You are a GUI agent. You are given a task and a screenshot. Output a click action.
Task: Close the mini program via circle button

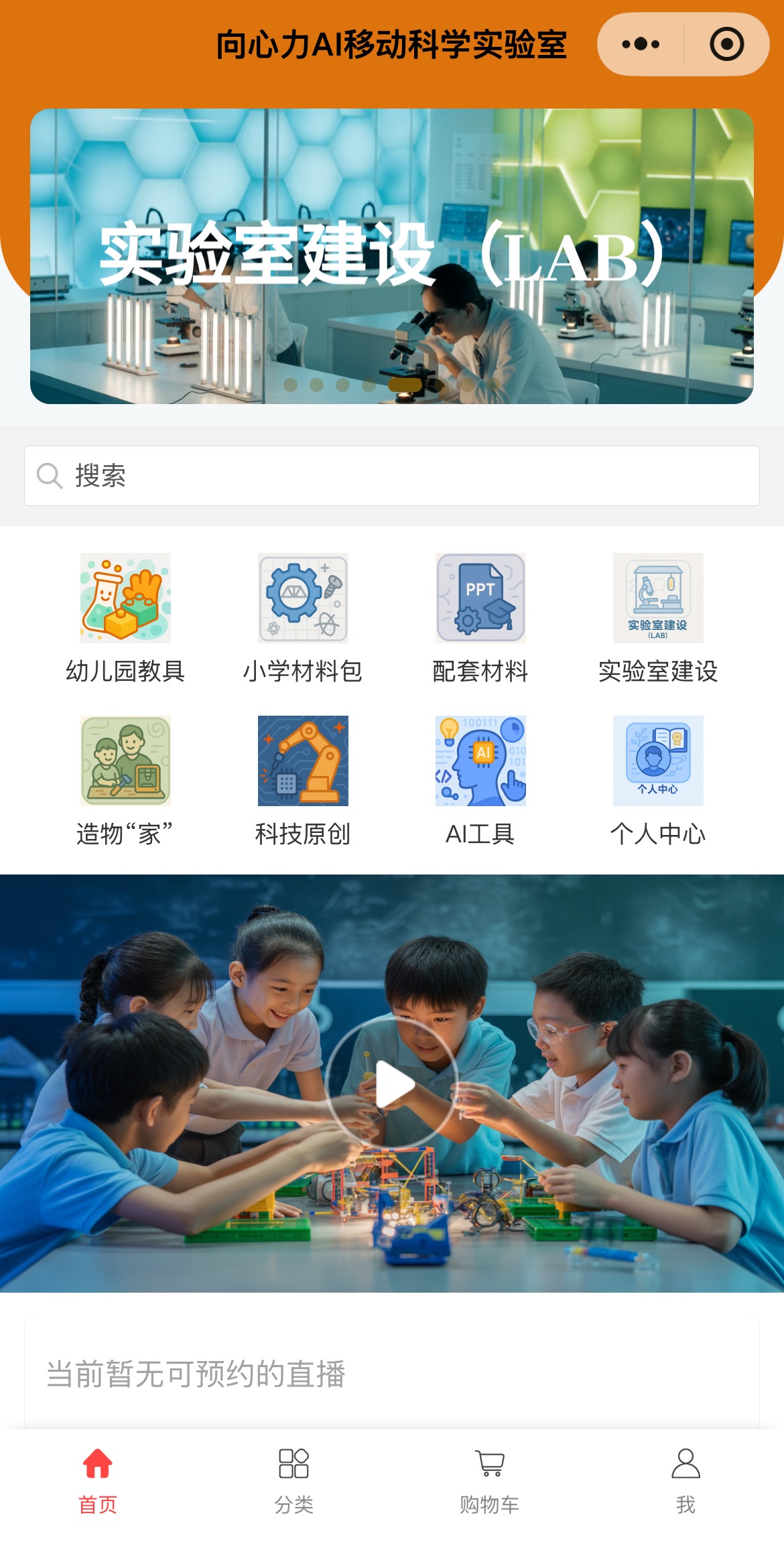click(x=726, y=44)
